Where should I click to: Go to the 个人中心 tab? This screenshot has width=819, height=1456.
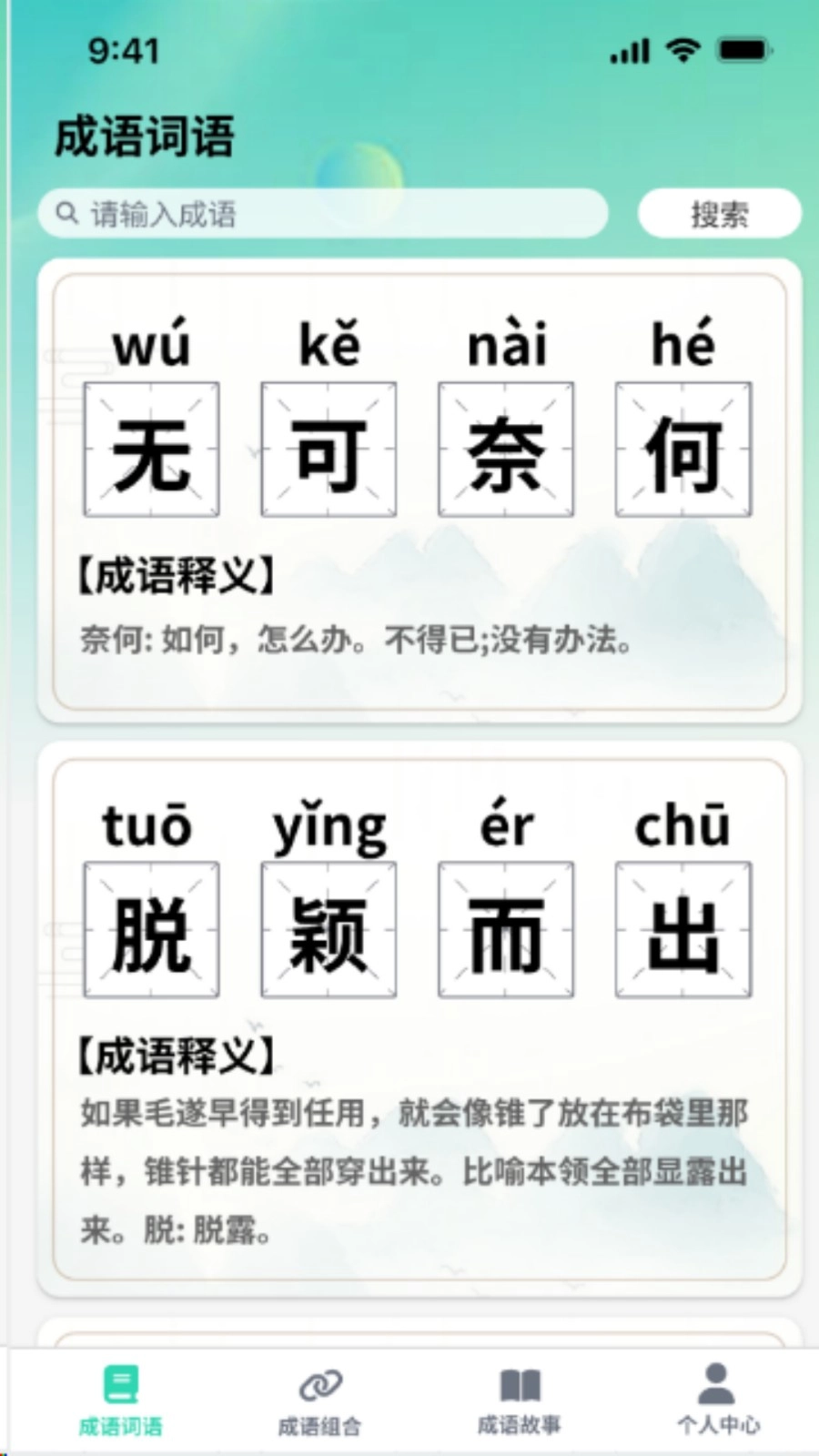click(718, 1401)
